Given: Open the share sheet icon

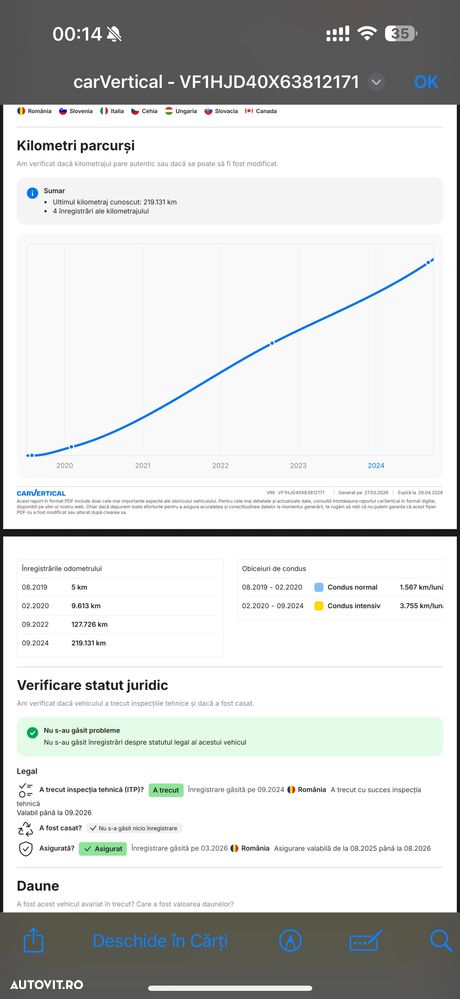Looking at the screenshot, I should pos(33,940).
